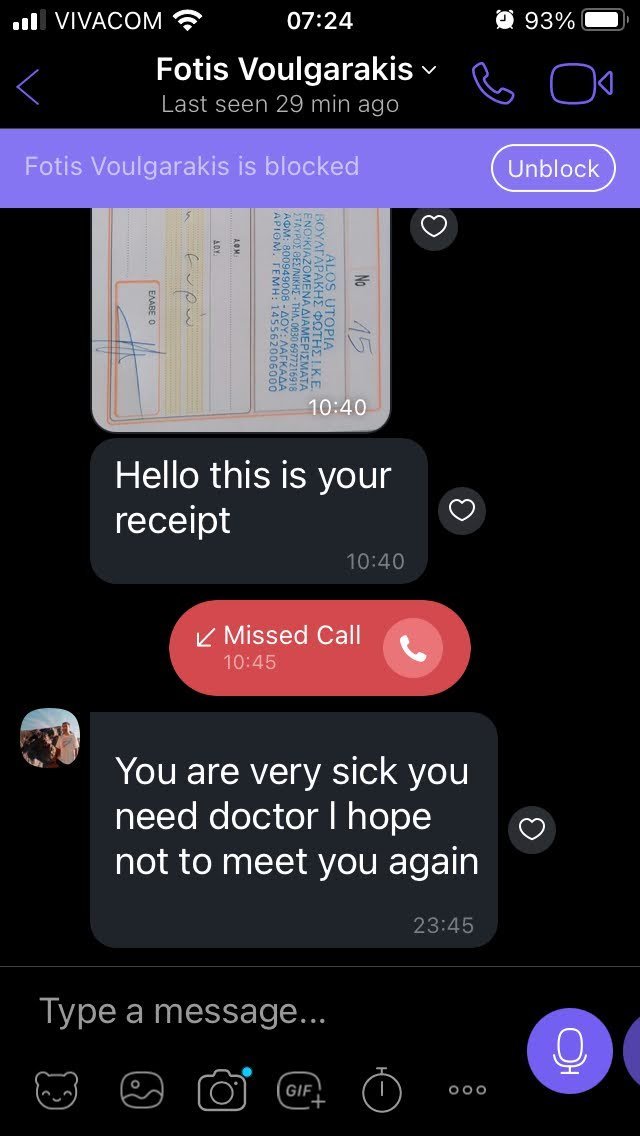Like the "You are very sick" message
Viewport: 640px width, 1136px height.
click(x=531, y=829)
